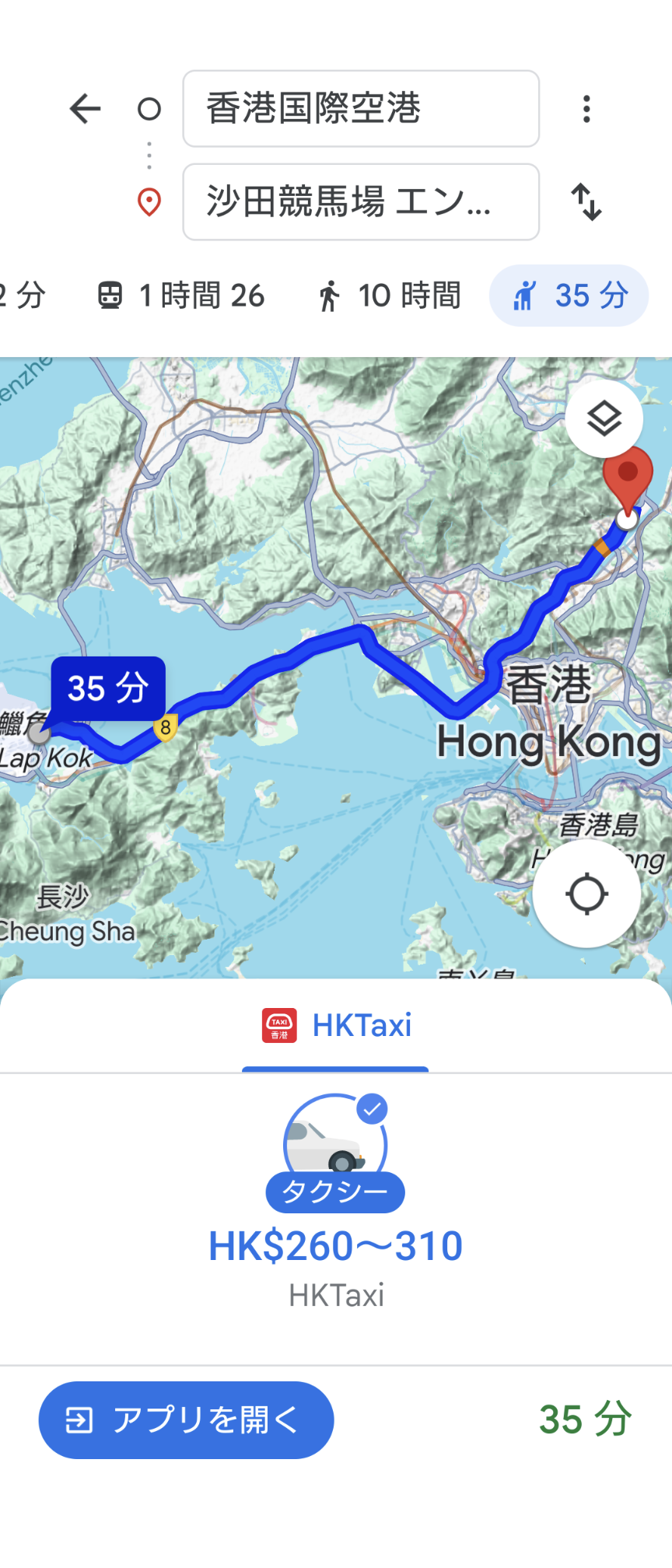
Task: Swap origin and destination
Action: [x=586, y=202]
